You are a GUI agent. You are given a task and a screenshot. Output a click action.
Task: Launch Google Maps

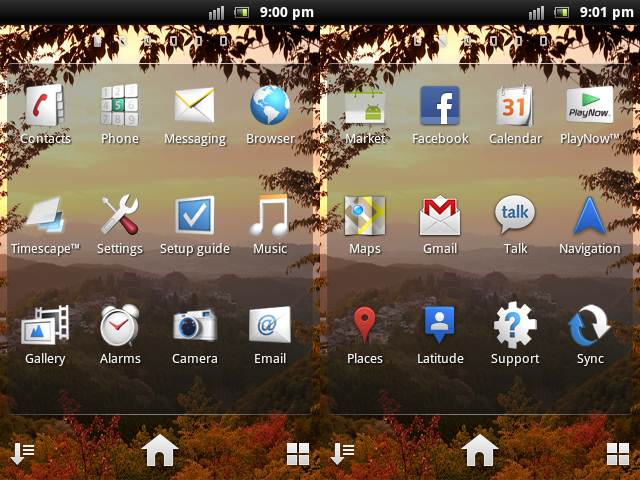pyautogui.click(x=365, y=216)
